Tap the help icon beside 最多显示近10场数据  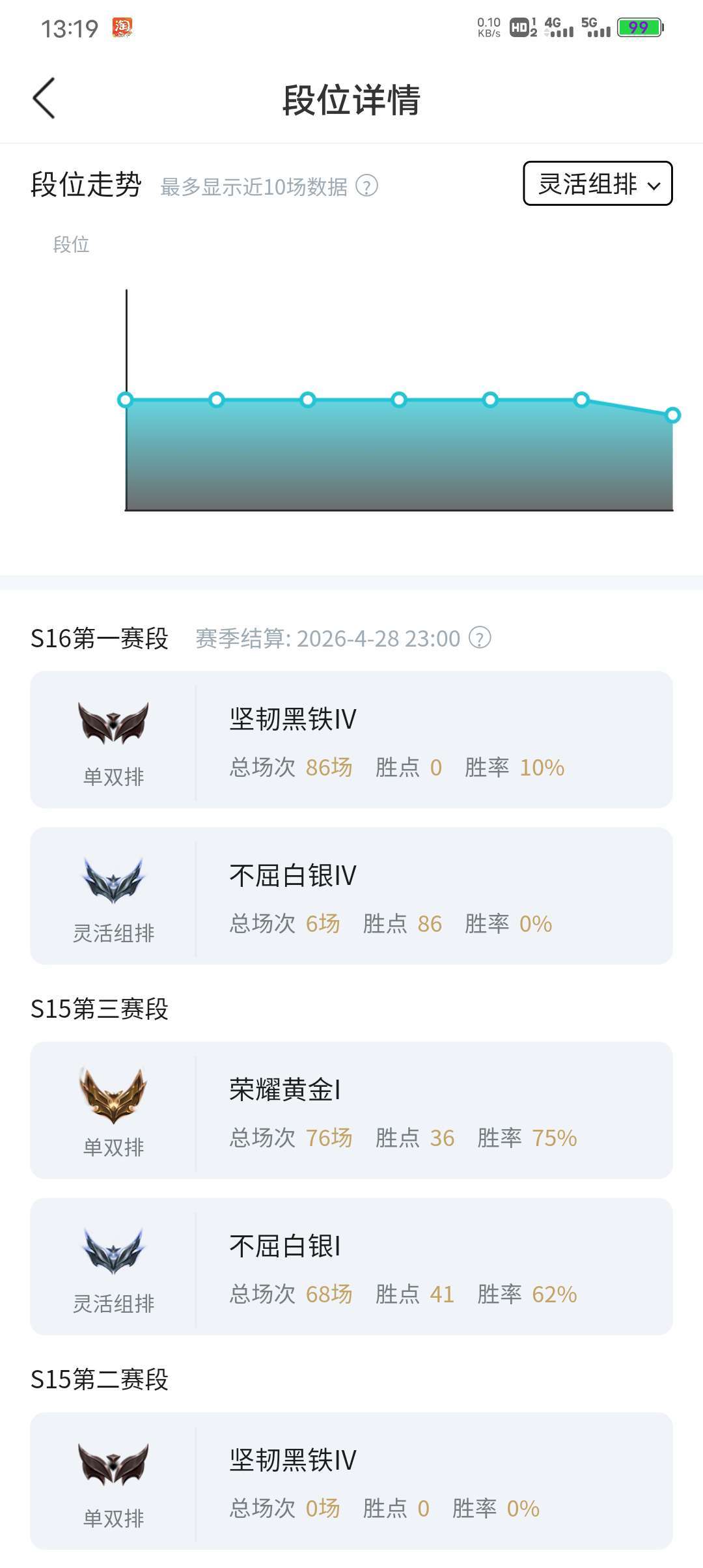click(367, 186)
